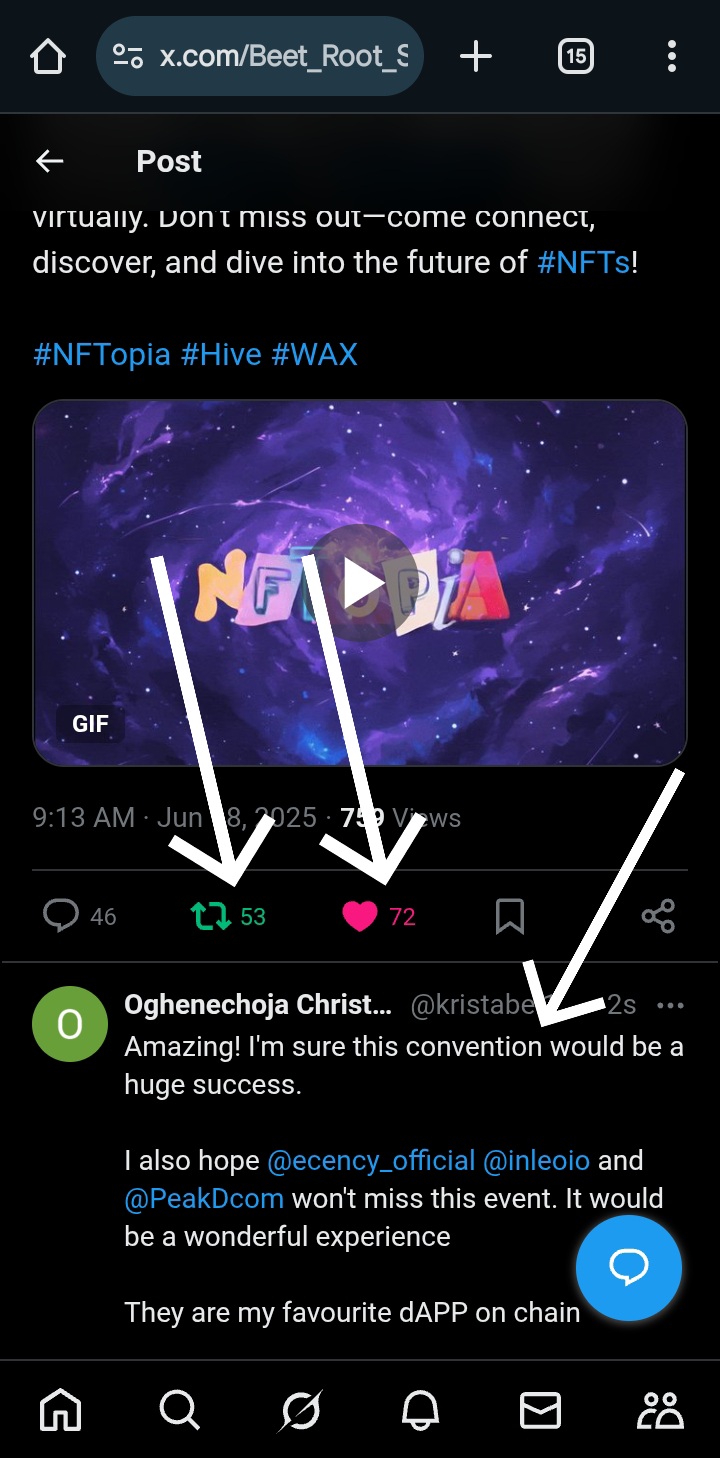Share this post
720x1458 pixels.
tap(658, 915)
